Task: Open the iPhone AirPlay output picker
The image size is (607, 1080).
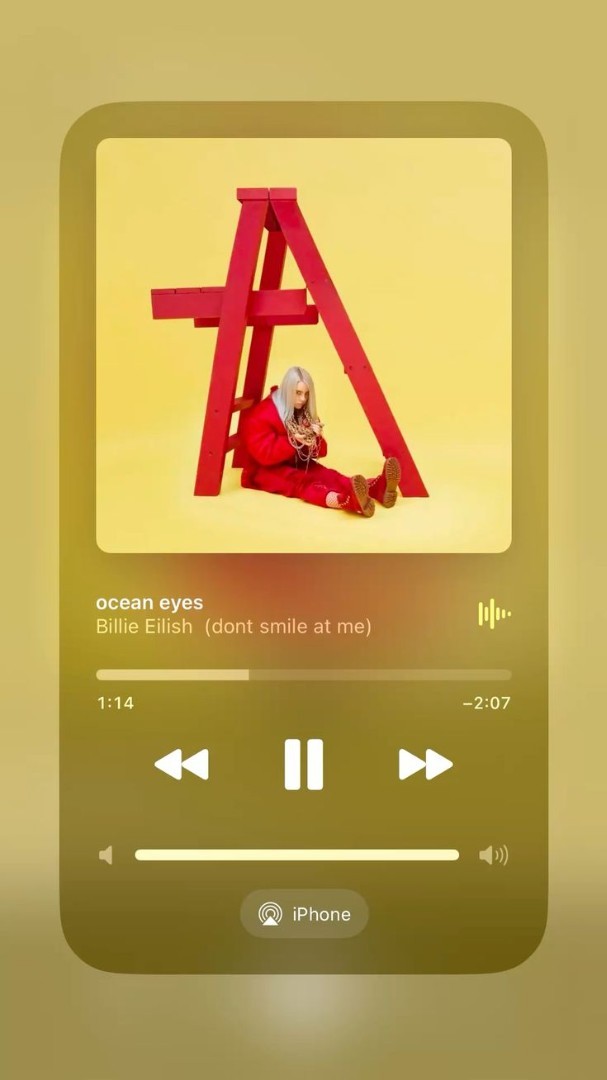Action: coord(304,914)
